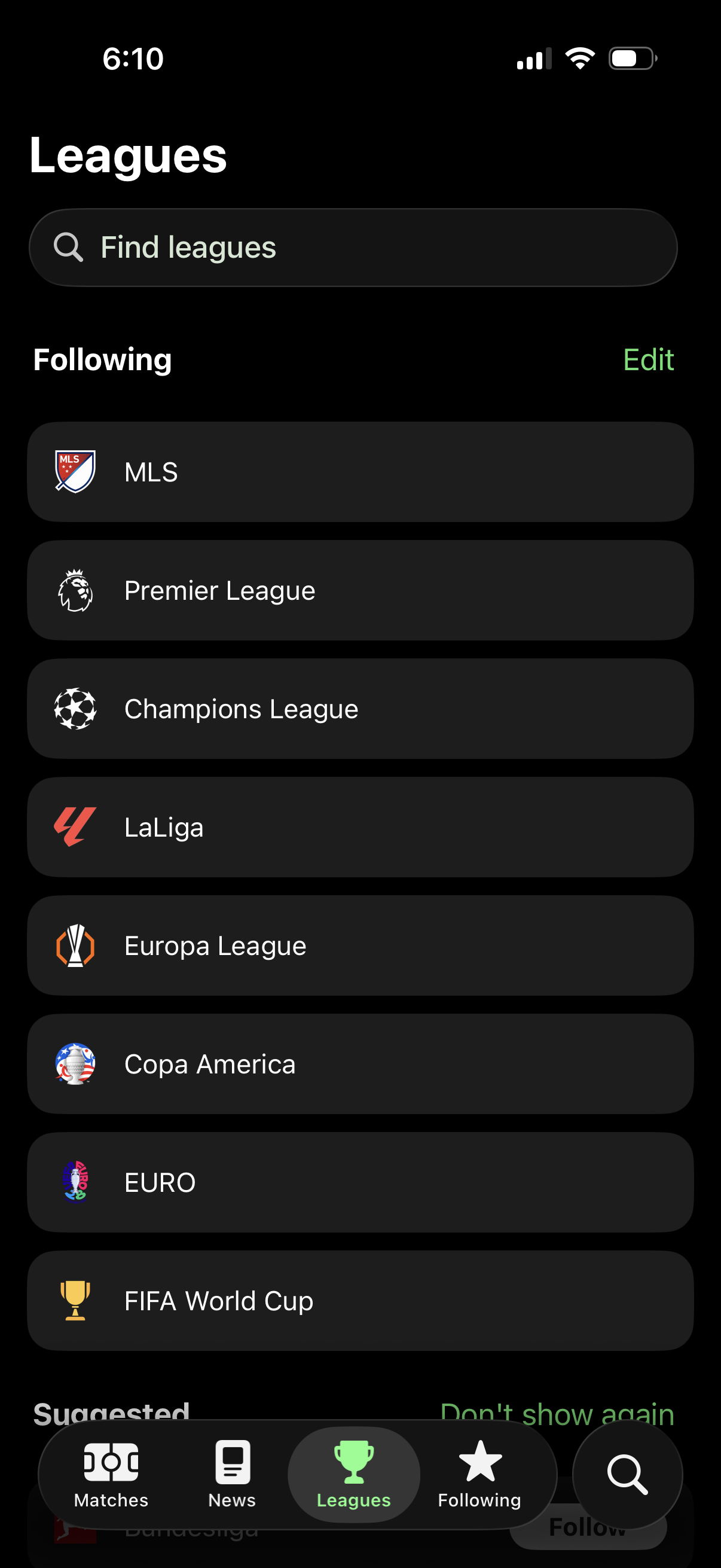Go to the News tab
Screen dimensions: 721x1568
232,1474
